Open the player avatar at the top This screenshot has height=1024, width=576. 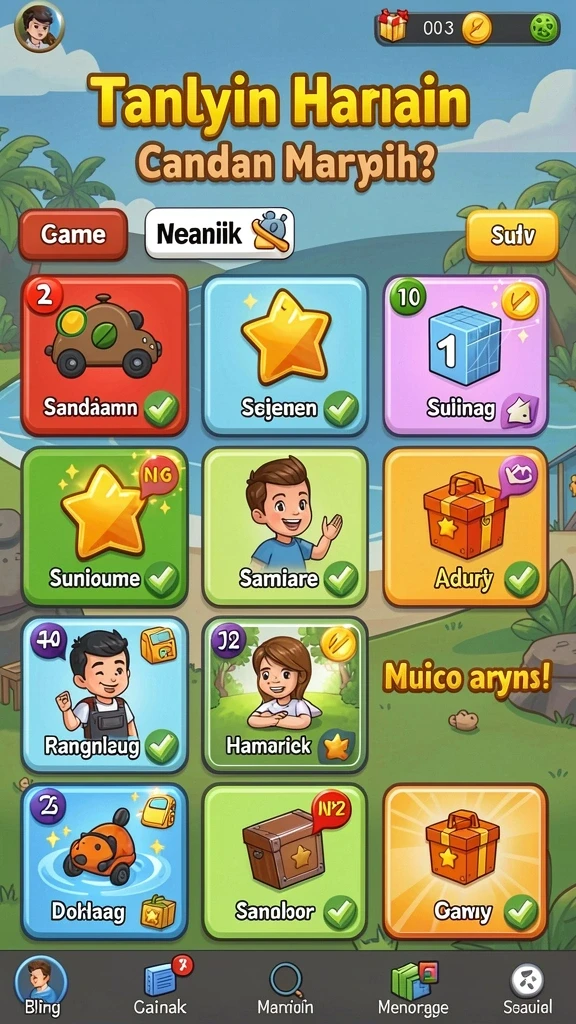[39, 27]
